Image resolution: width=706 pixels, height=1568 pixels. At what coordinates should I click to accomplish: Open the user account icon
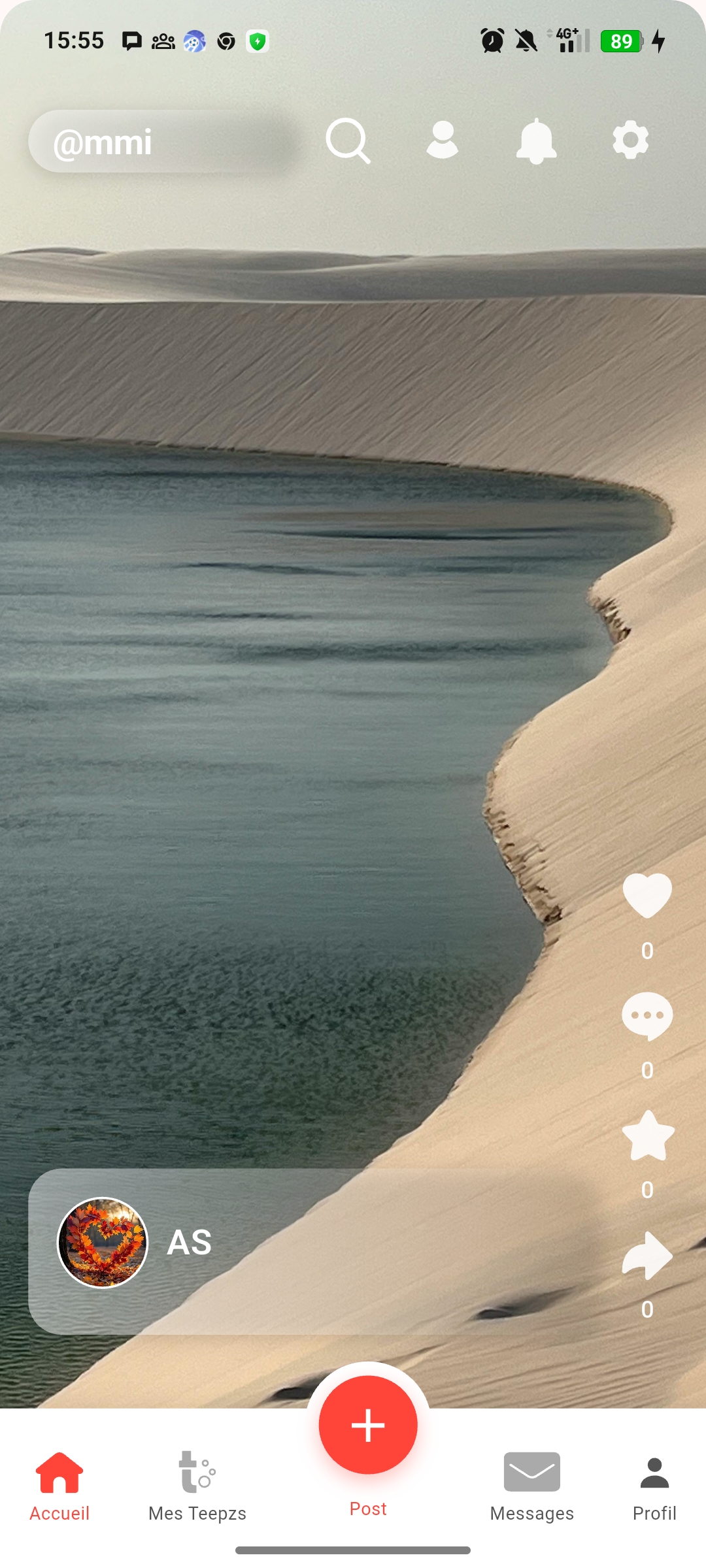(443, 140)
